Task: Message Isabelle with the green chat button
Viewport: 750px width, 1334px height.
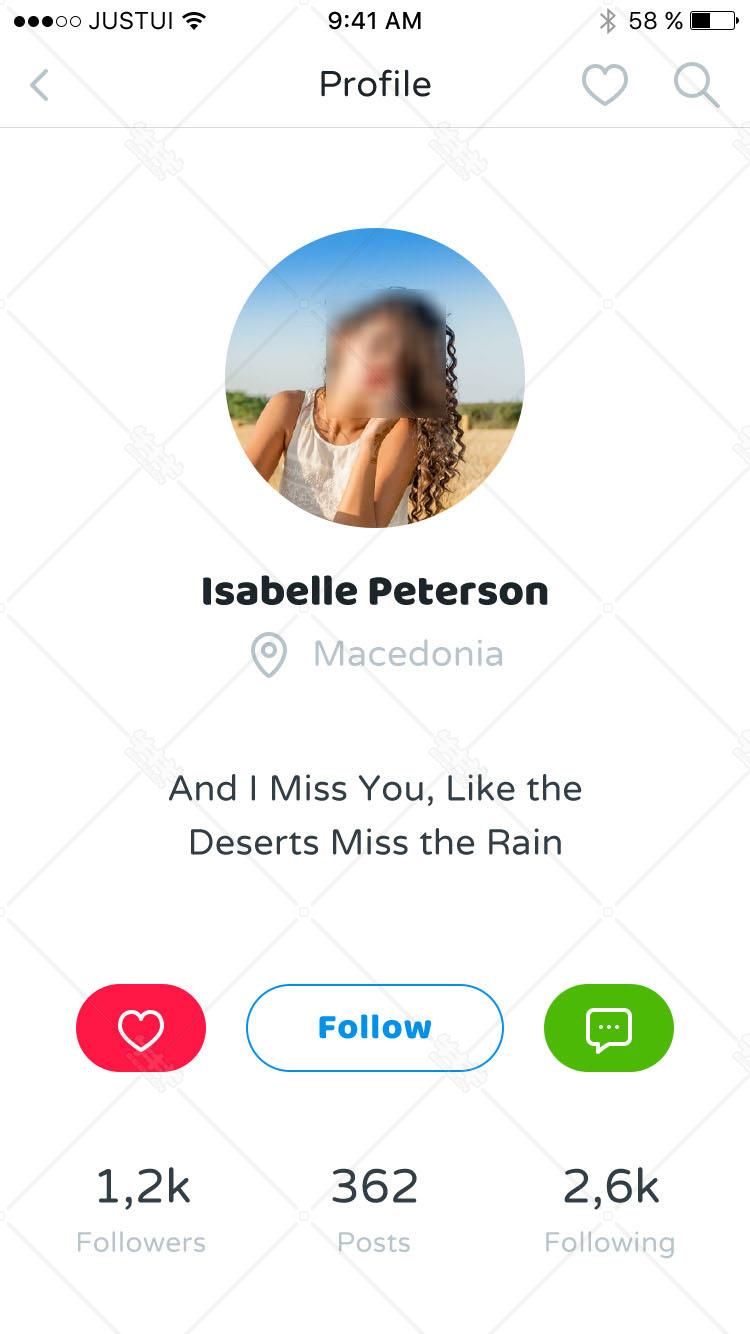Action: click(x=609, y=1028)
